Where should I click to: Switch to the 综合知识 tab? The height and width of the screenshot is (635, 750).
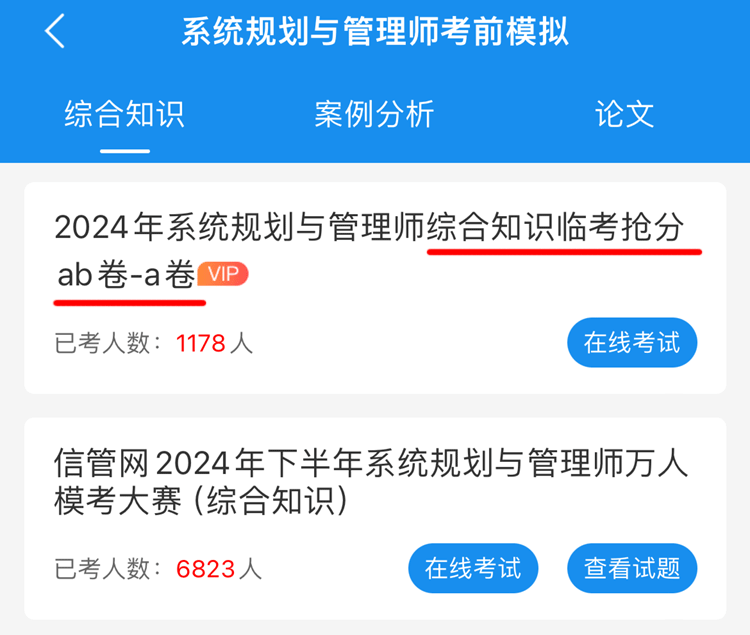pyautogui.click(x=125, y=114)
